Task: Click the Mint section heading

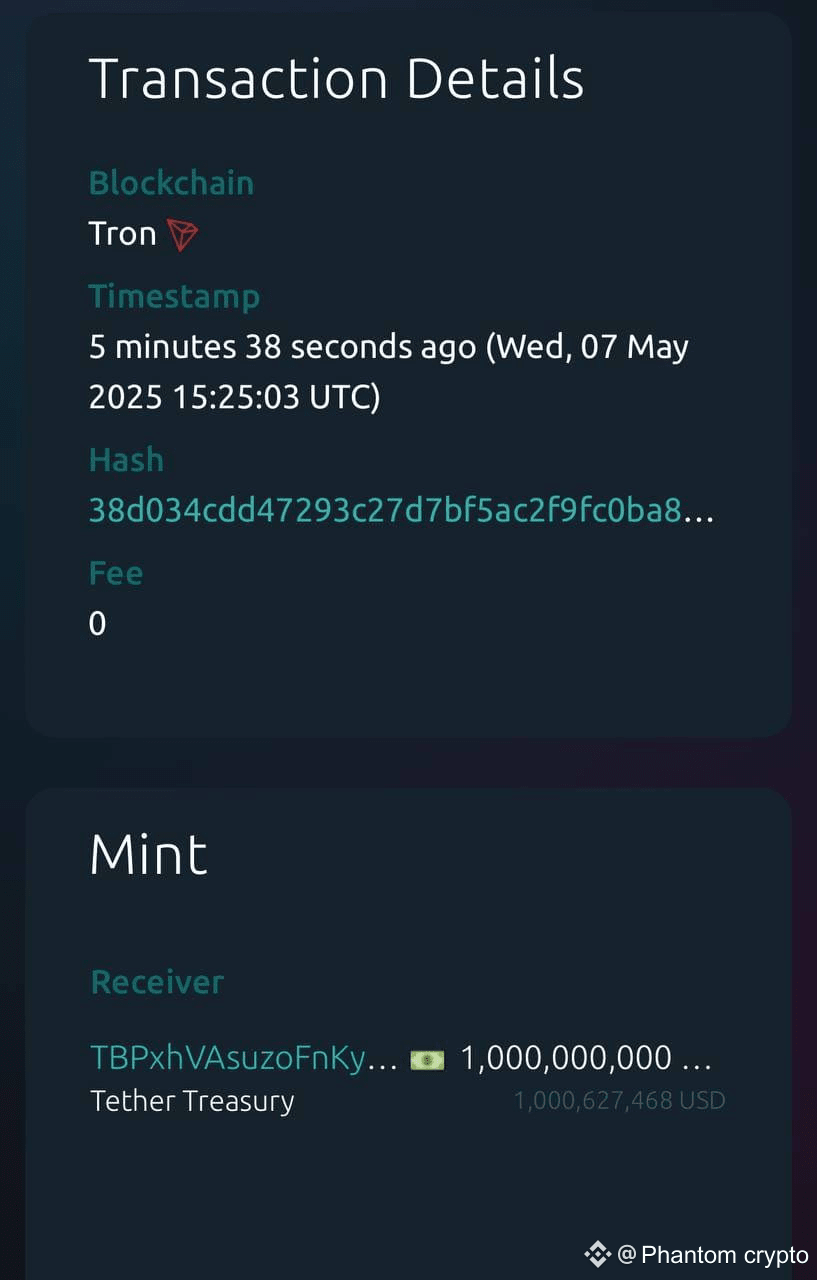Action: pyautogui.click(x=148, y=853)
